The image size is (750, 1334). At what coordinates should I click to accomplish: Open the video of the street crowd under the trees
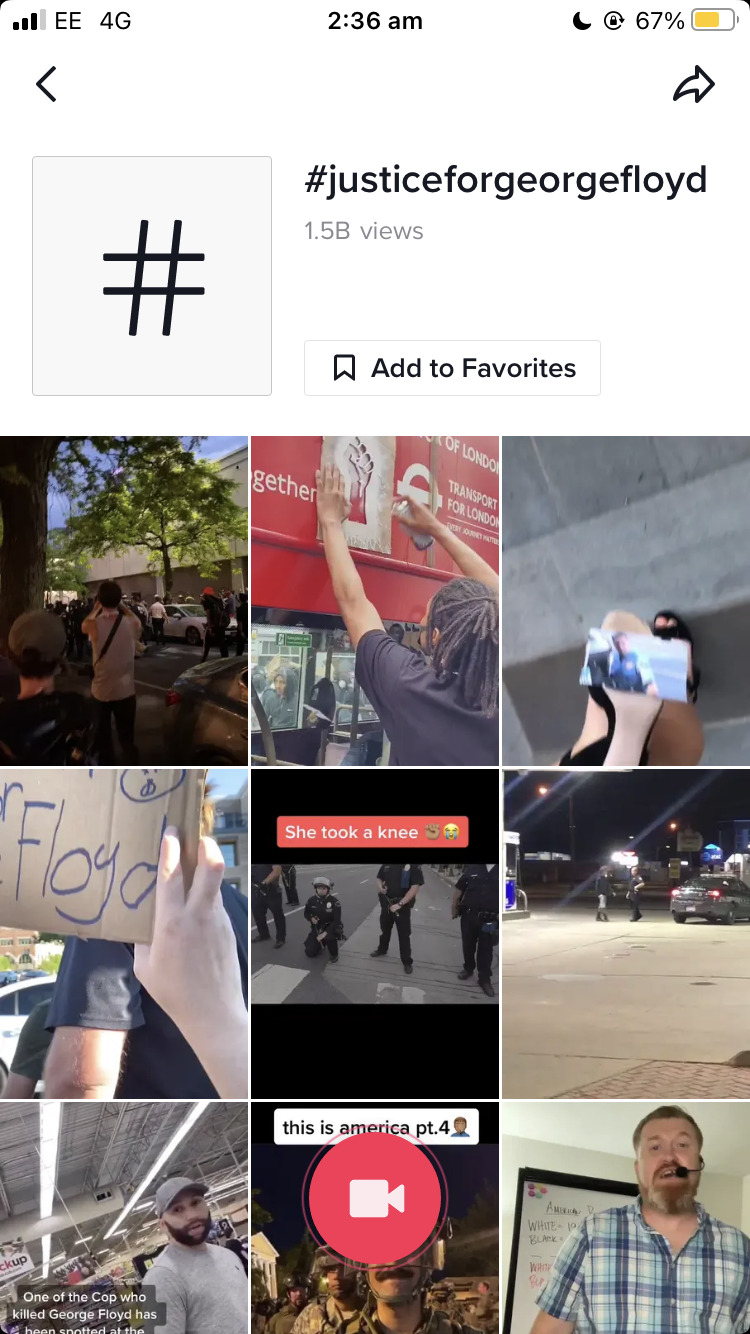click(124, 600)
